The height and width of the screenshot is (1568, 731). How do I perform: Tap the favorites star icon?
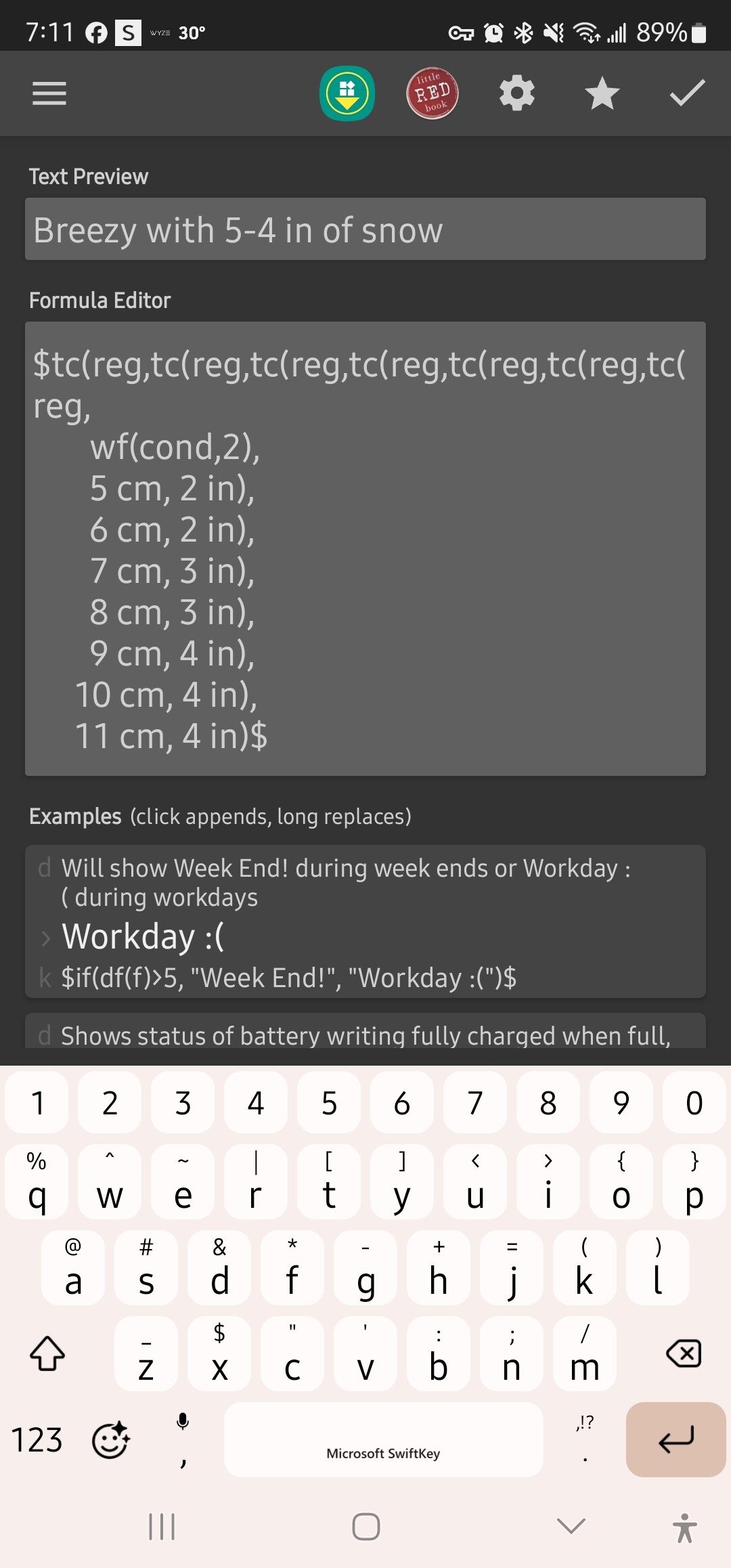pos(602,93)
